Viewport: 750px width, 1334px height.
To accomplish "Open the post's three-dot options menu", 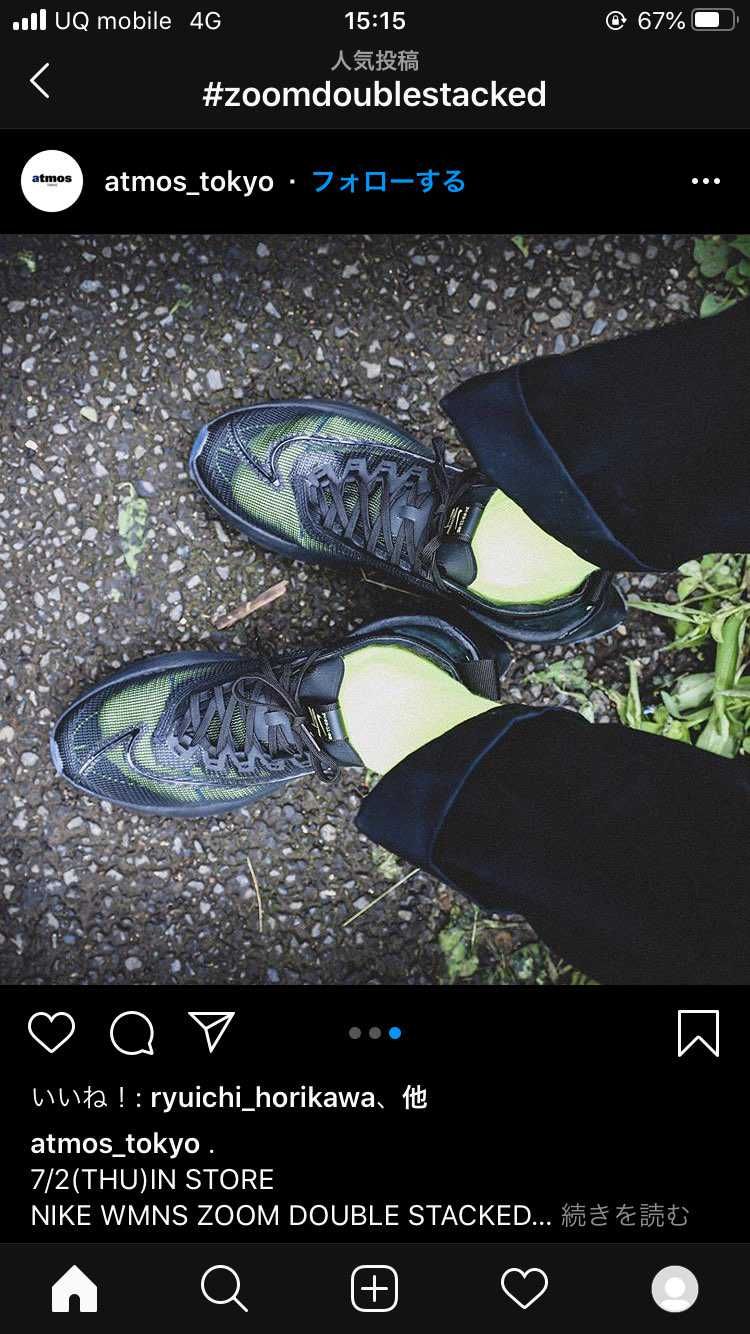I will click(705, 181).
